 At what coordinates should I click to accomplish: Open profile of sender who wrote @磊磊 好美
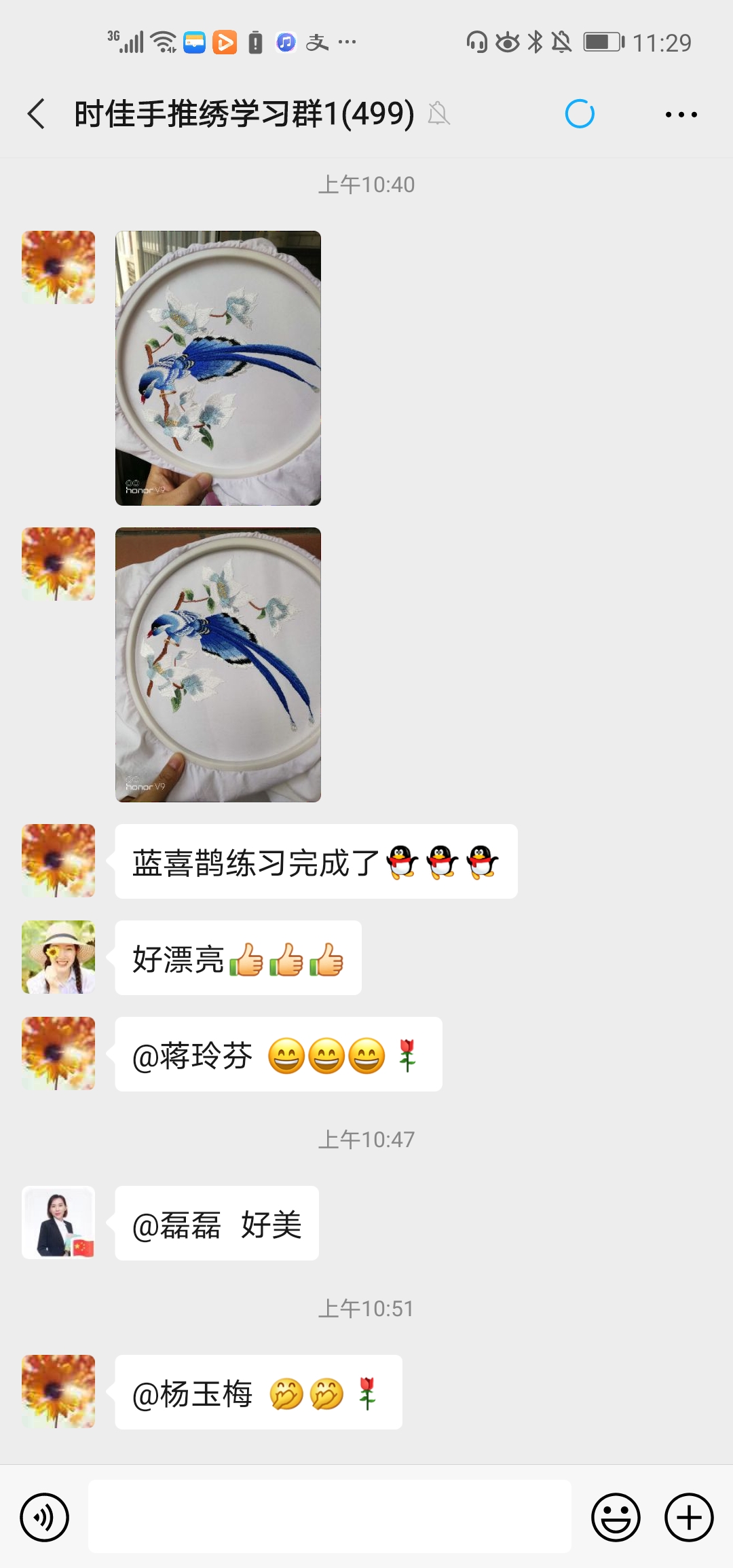[x=58, y=1222]
